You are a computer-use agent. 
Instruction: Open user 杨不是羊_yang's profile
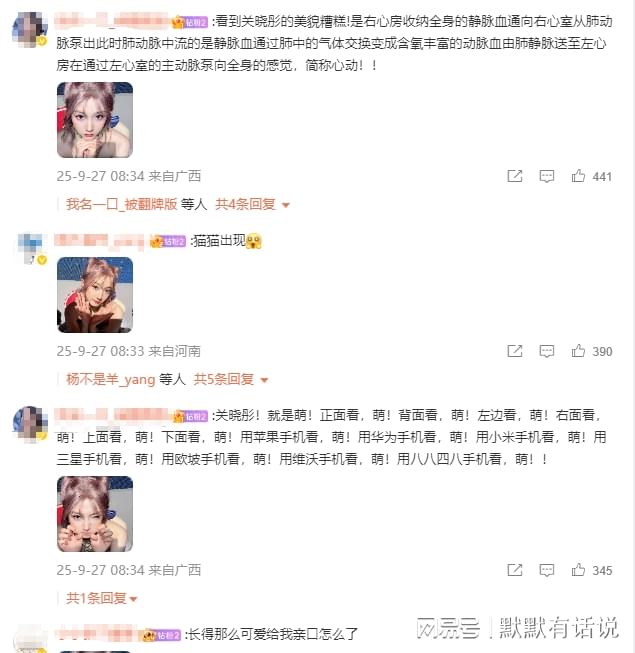click(x=111, y=380)
